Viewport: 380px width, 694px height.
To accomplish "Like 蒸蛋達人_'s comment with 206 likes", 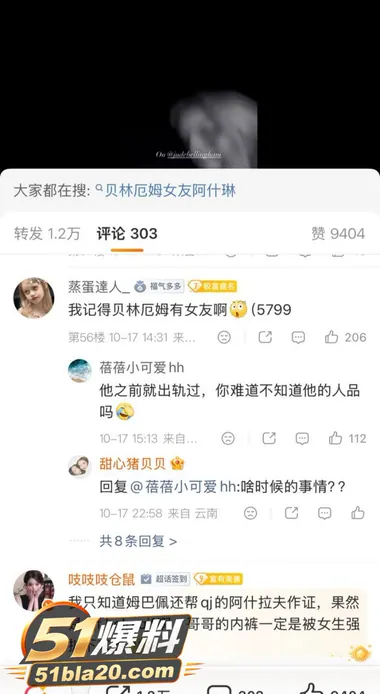I will [x=346, y=338].
